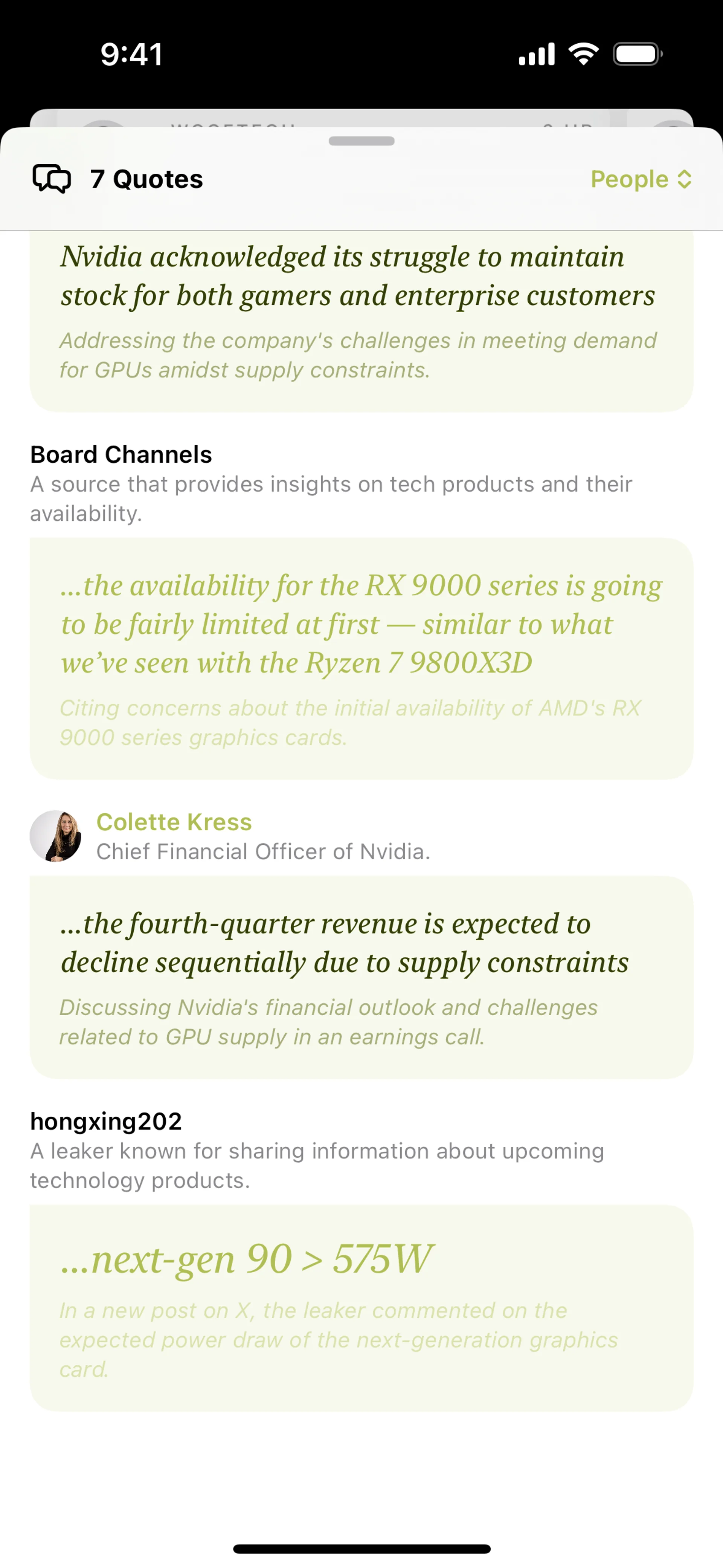Open the next-gen 90 > 575W quote

coord(361,1307)
